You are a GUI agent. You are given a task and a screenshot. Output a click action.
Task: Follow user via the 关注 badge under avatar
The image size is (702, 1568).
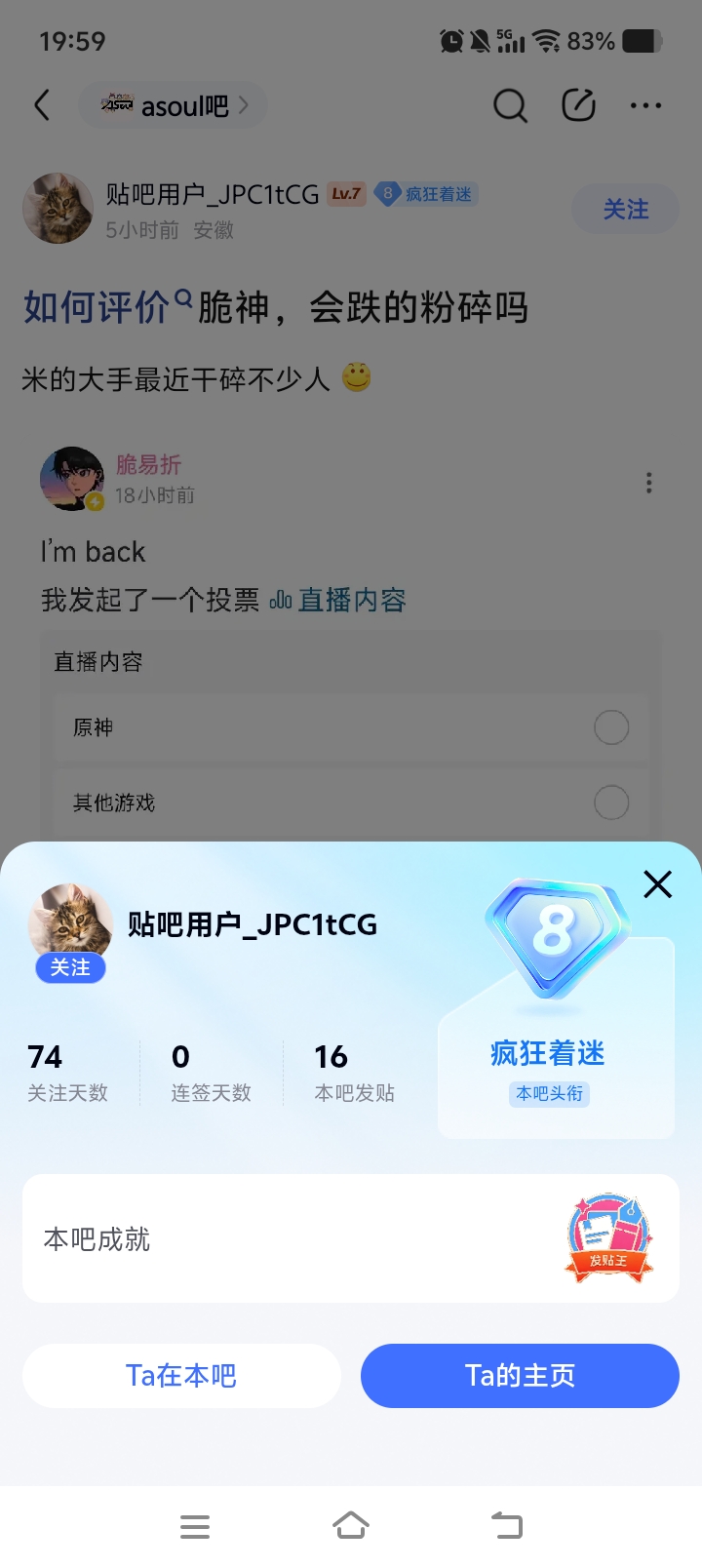click(x=70, y=967)
